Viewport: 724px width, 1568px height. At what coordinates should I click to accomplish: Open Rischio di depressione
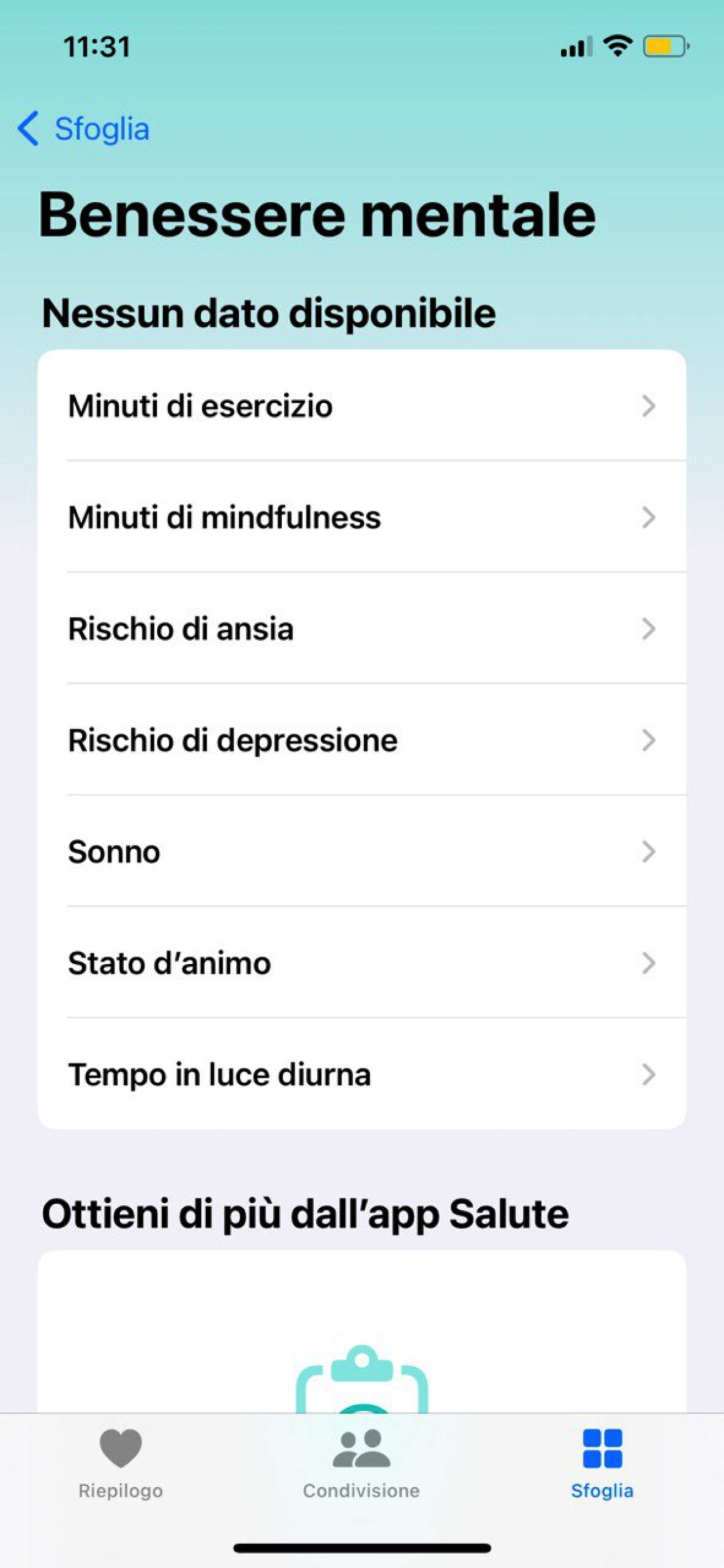pyautogui.click(x=361, y=741)
